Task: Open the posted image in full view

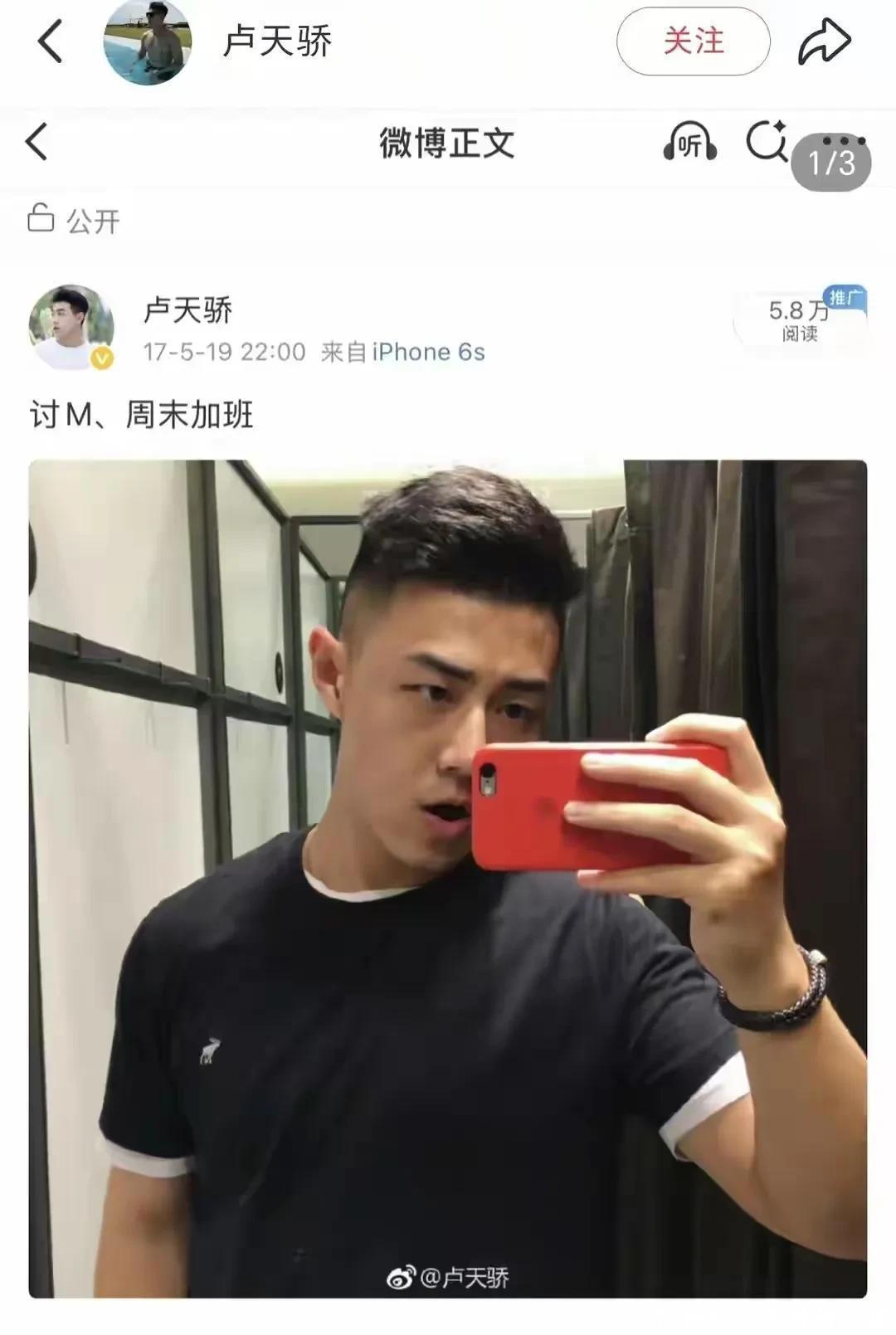Action: tap(448, 878)
